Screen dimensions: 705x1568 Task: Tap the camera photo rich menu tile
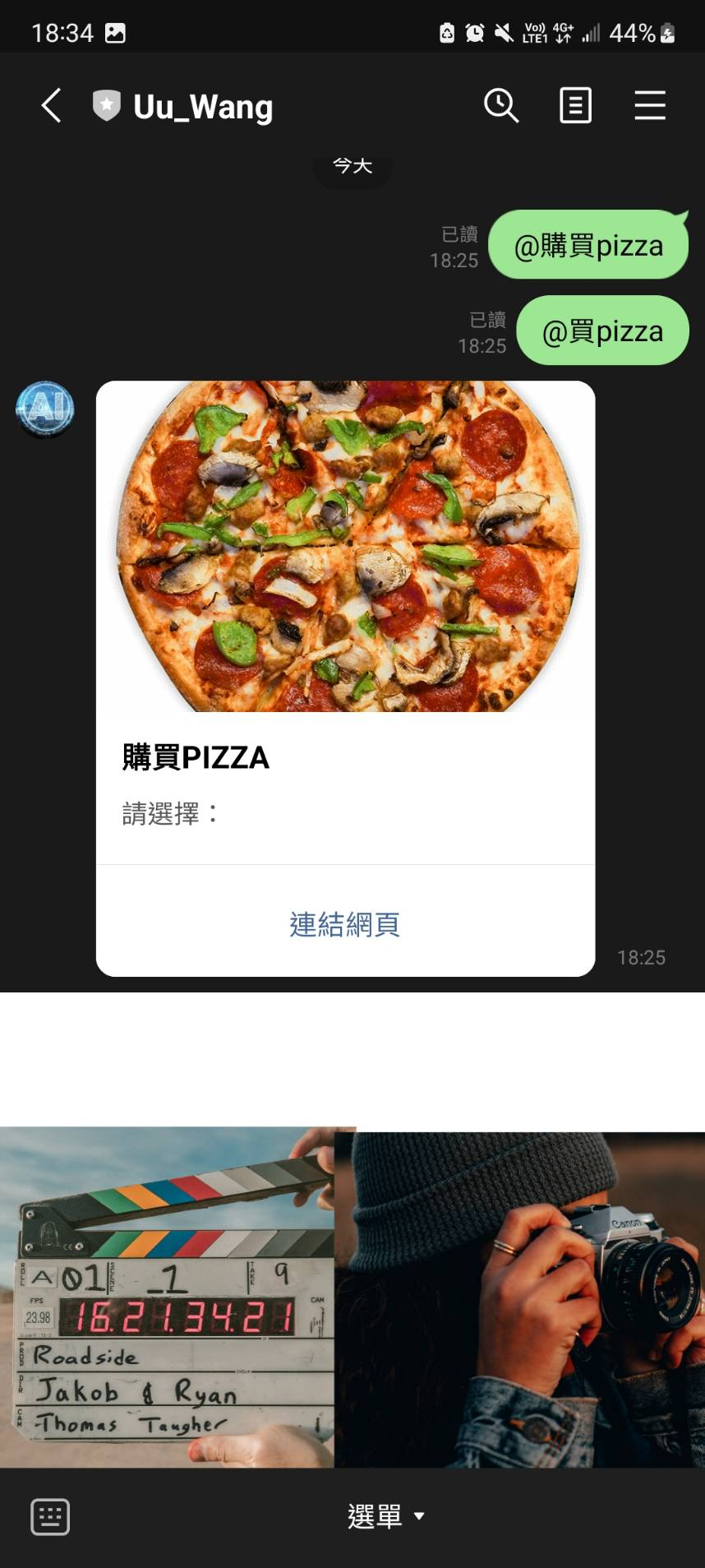[519, 1299]
